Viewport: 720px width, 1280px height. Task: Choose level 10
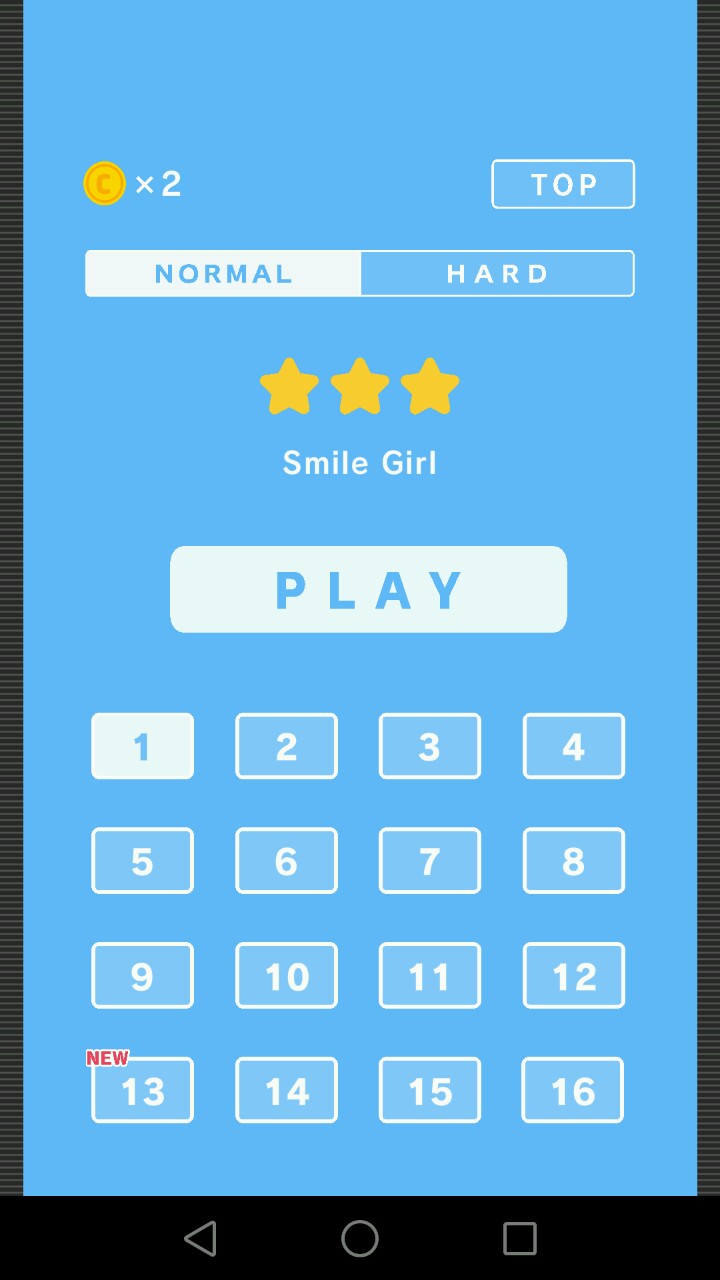tap(286, 976)
